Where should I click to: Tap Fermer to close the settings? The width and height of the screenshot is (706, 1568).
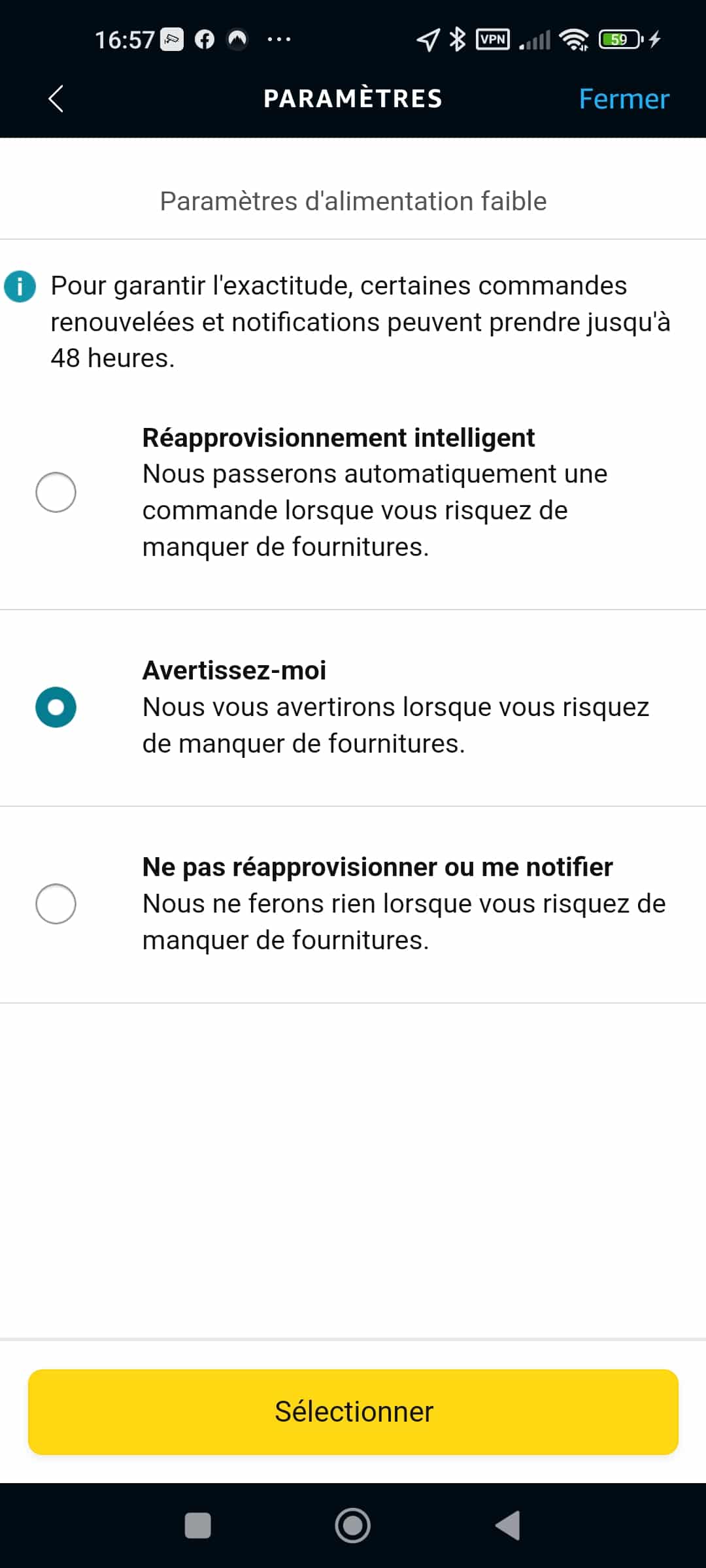pos(624,99)
